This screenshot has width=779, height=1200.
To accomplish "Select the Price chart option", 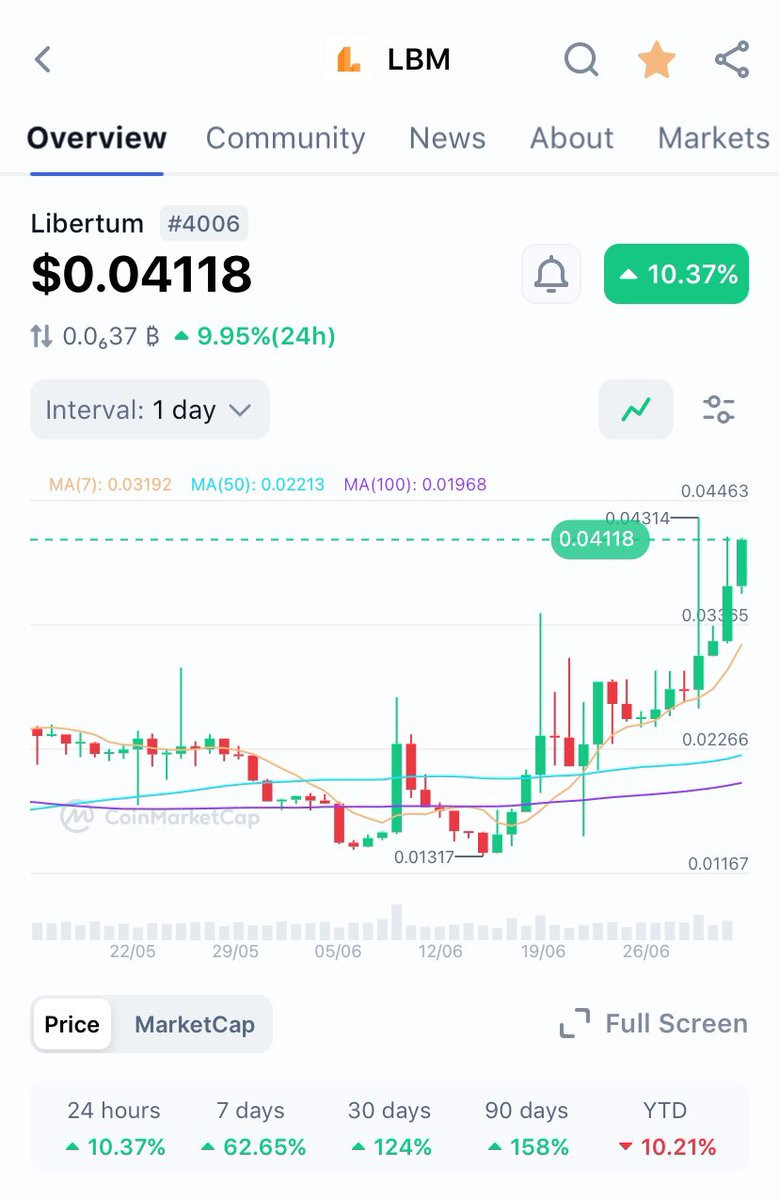I will tap(72, 1024).
